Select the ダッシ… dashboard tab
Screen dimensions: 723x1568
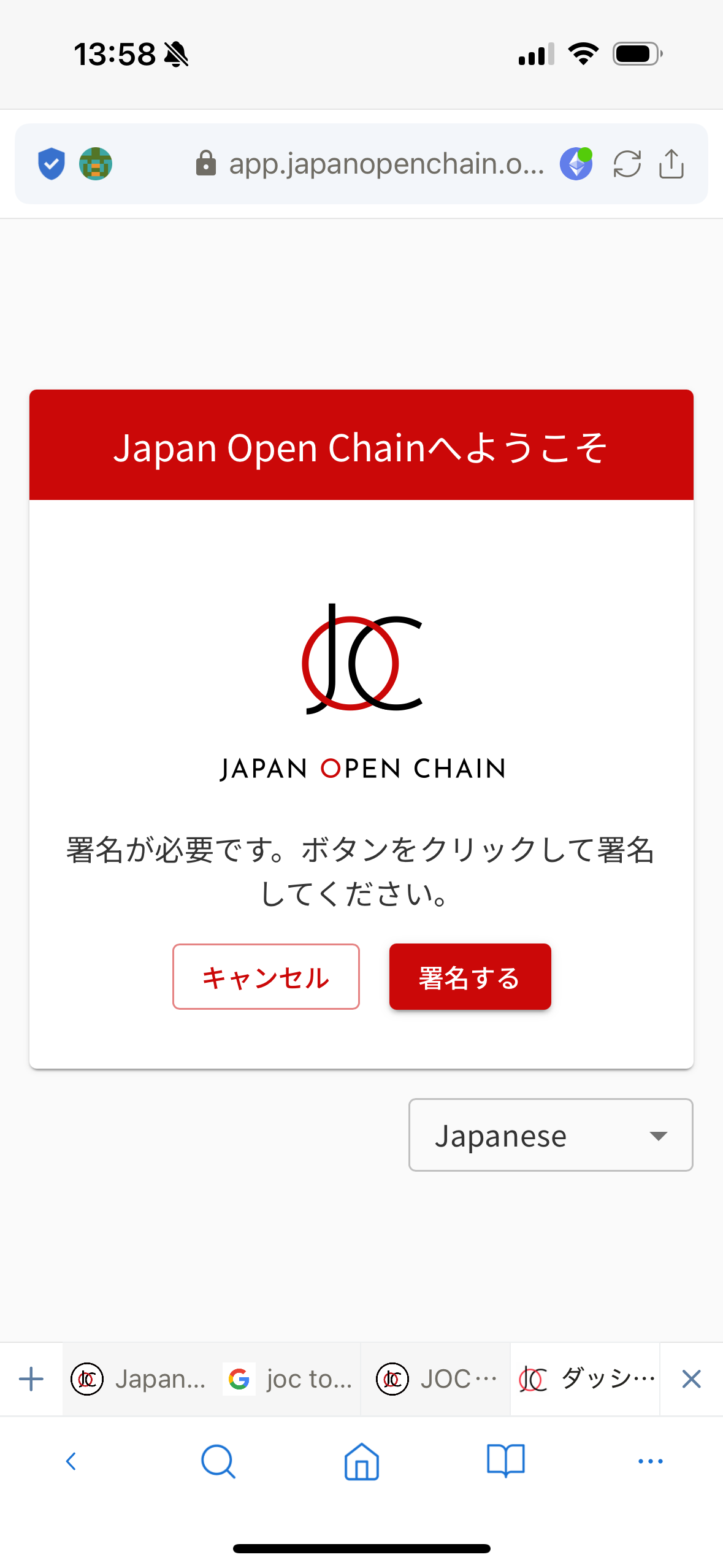coord(586,1379)
